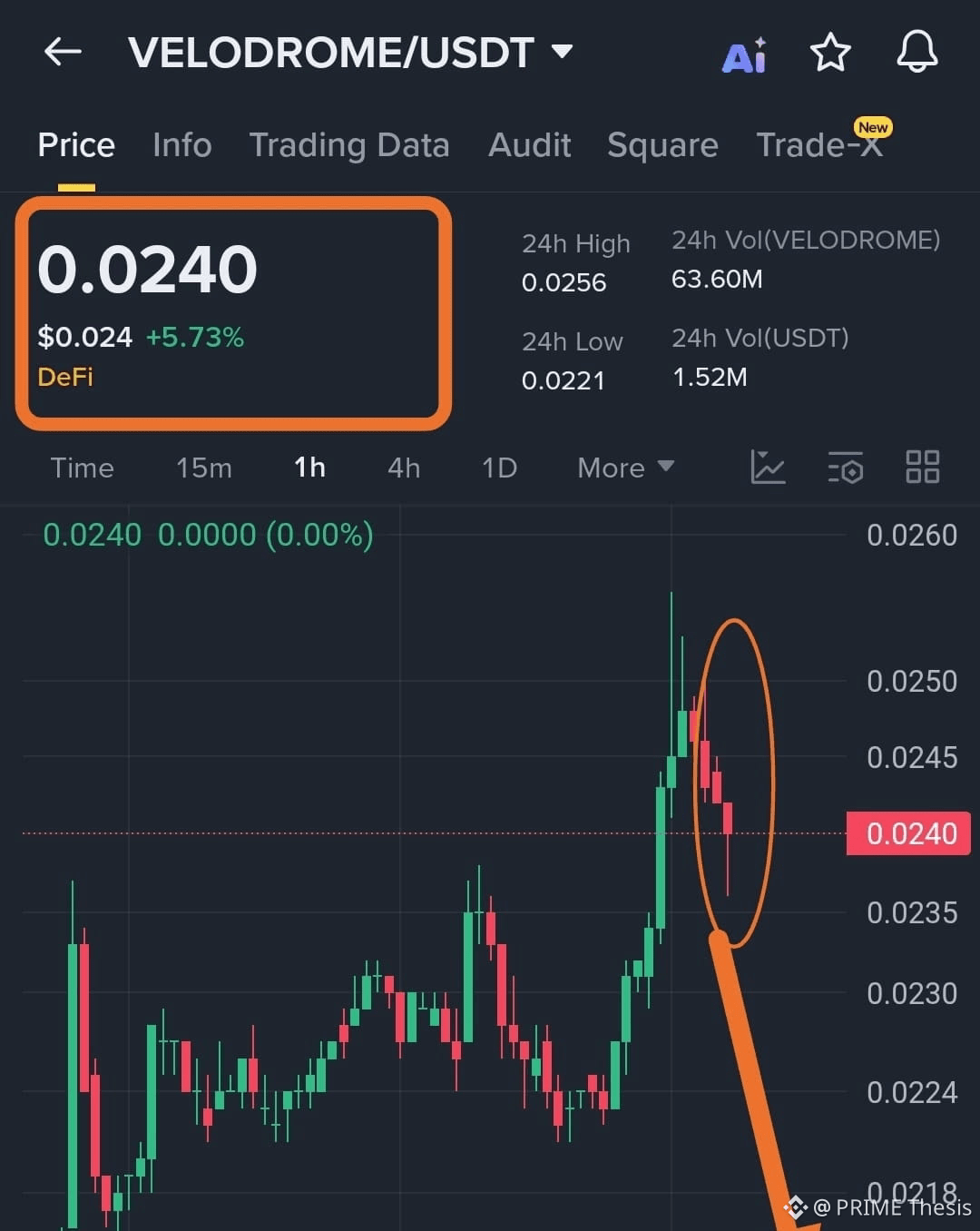Image resolution: width=980 pixels, height=1231 pixels.
Task: Open notifications via the bell icon
Action: (x=916, y=52)
